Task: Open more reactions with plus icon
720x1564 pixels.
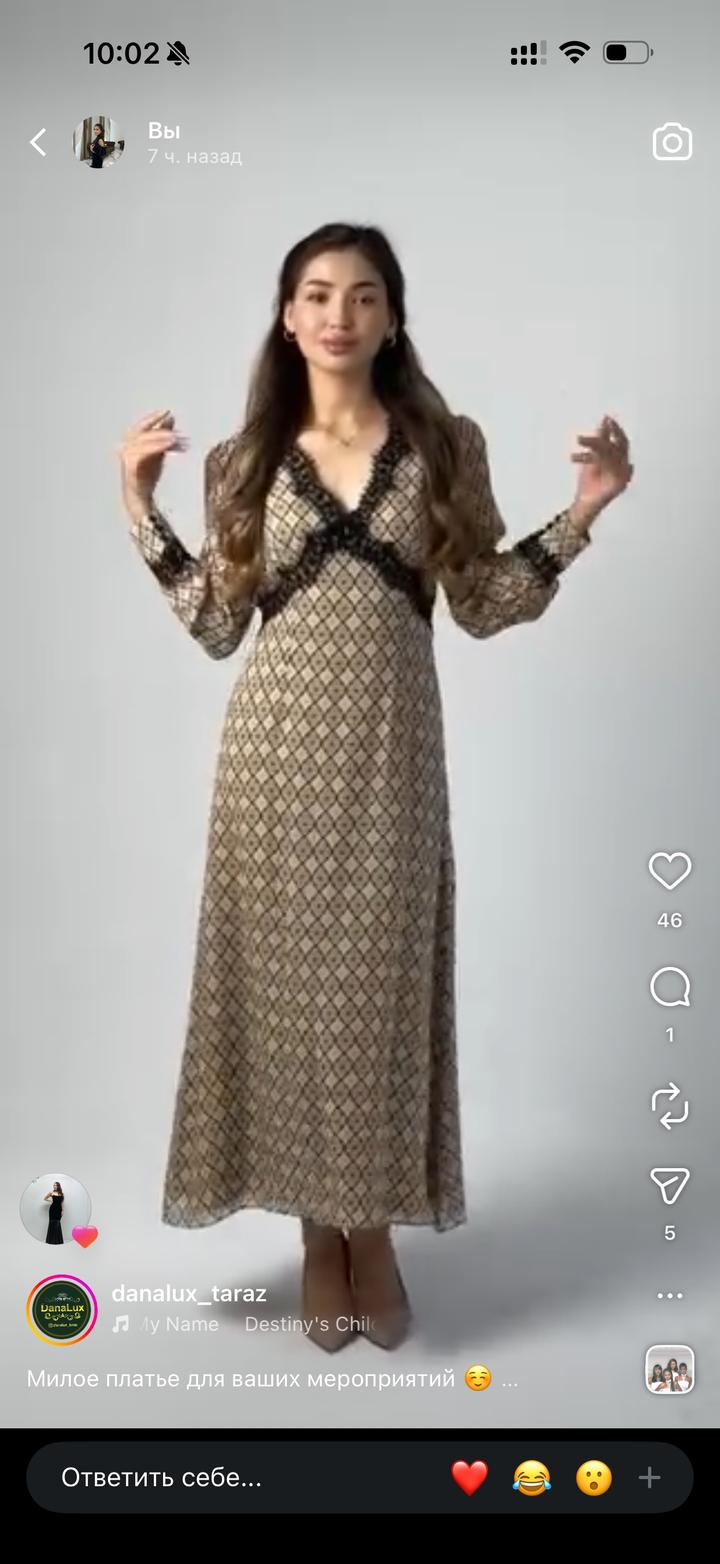Action: point(650,1477)
